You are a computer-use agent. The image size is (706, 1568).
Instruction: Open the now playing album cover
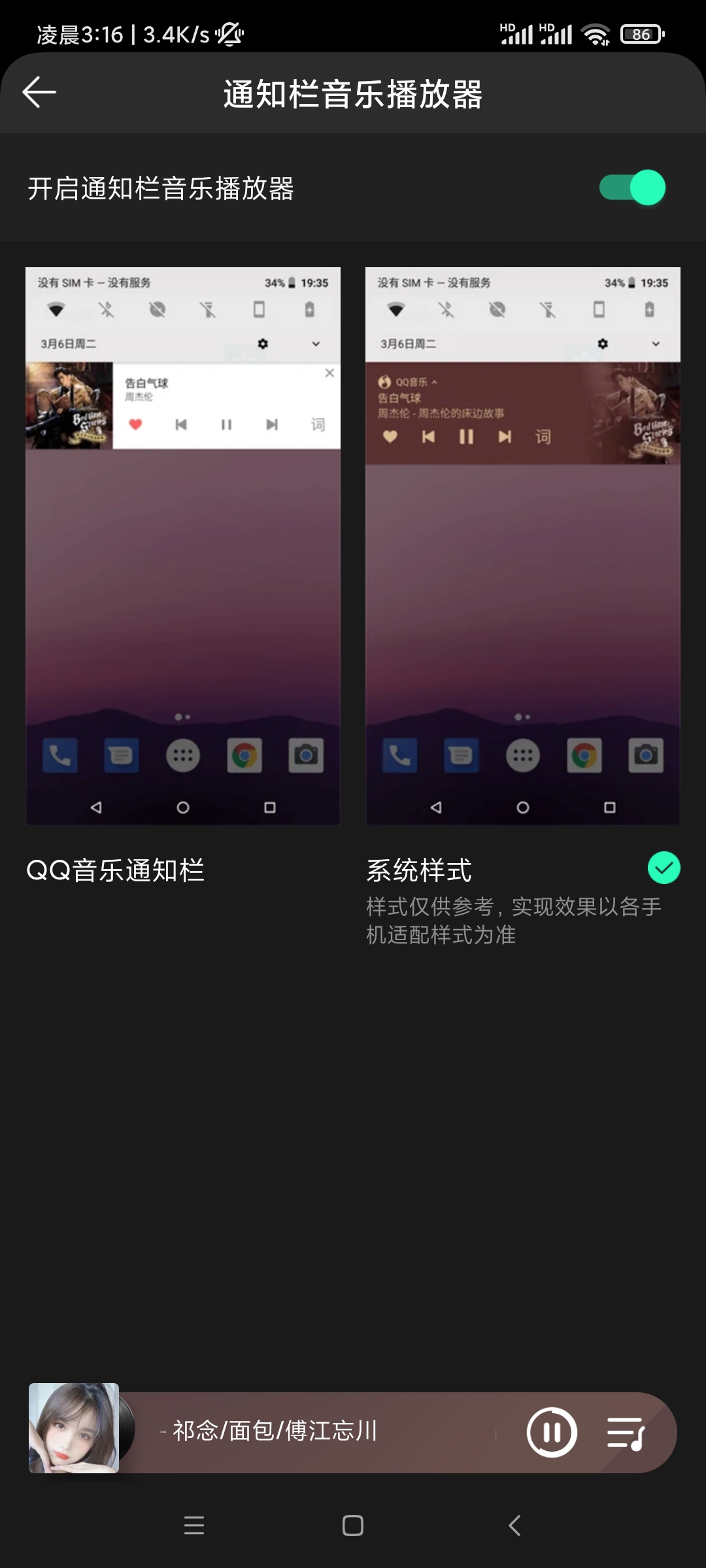click(74, 1428)
